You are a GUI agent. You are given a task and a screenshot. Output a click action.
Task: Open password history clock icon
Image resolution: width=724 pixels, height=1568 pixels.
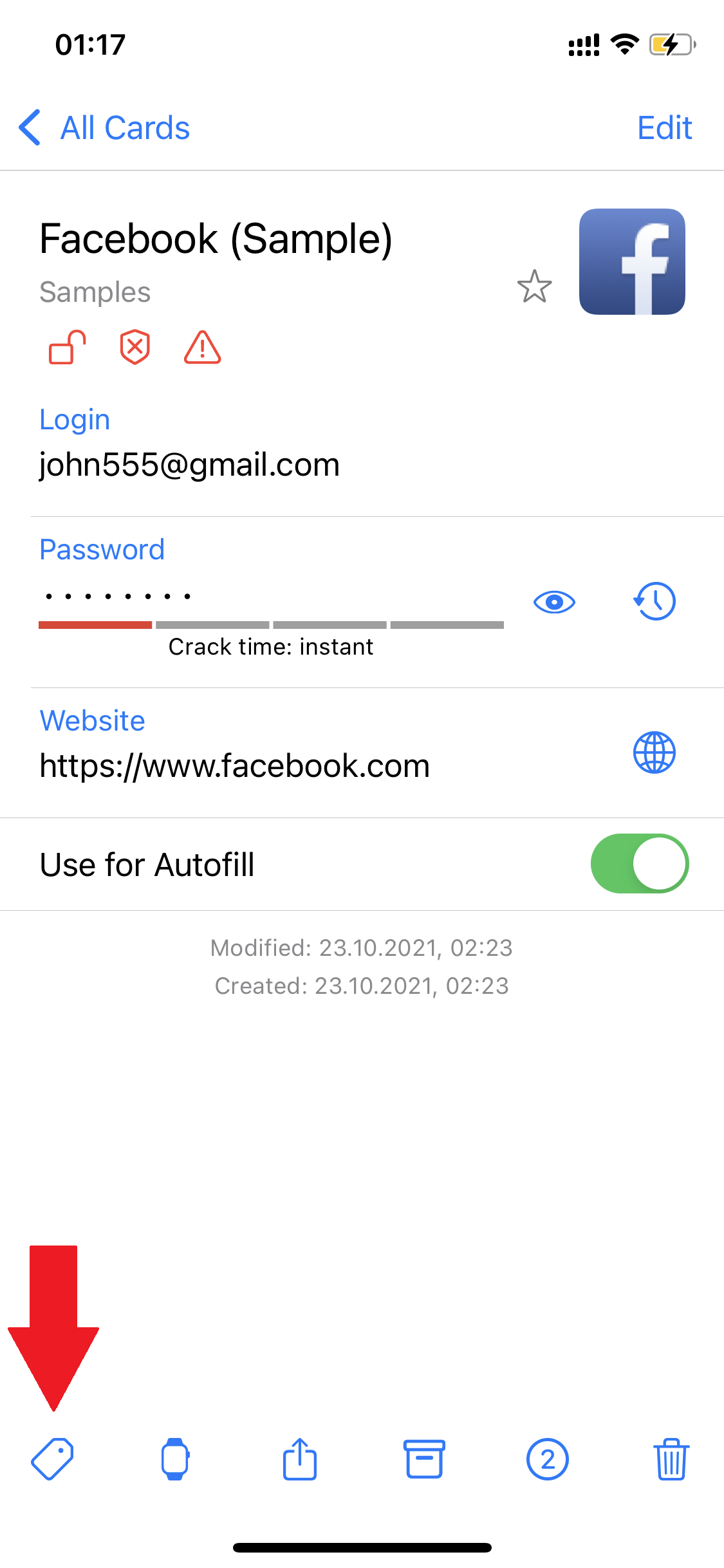[654, 601]
